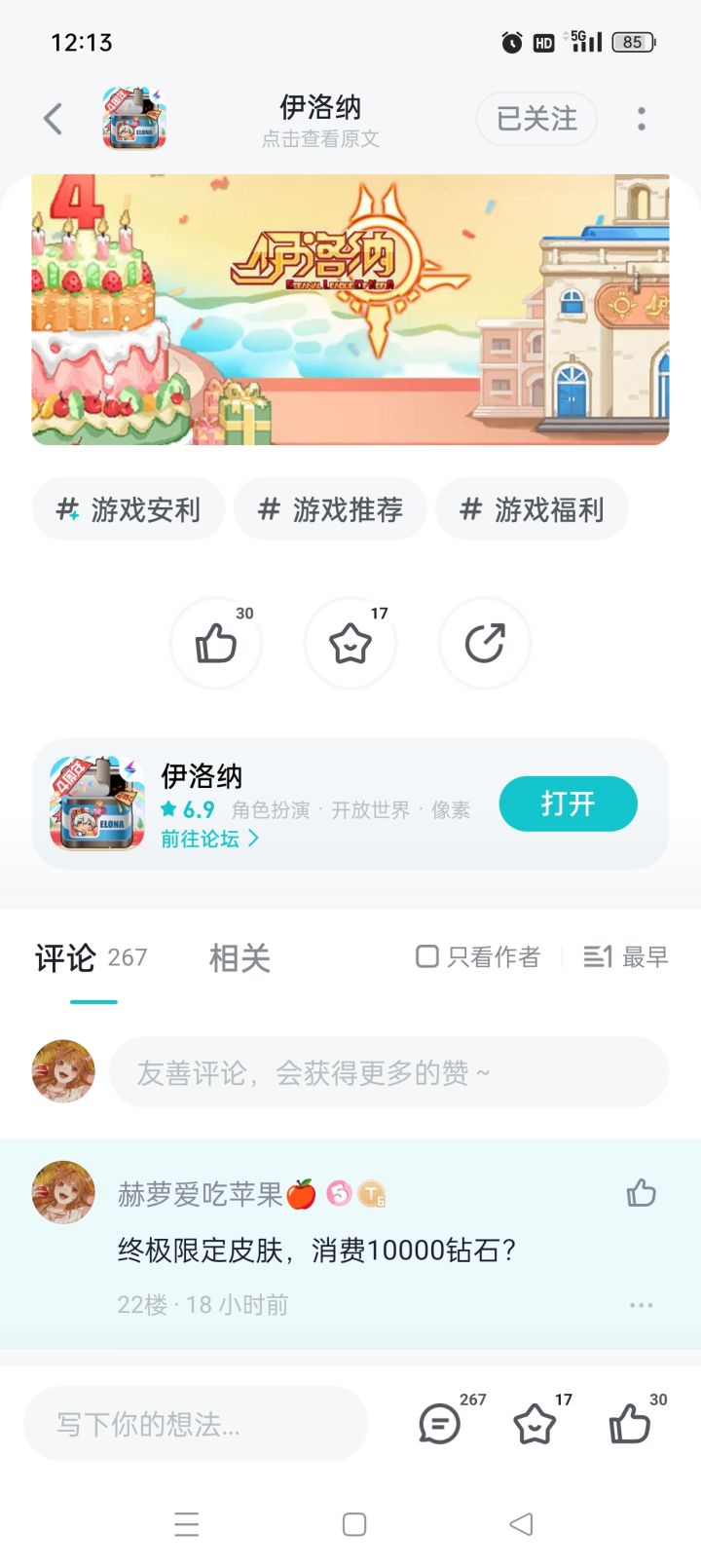Tap the 友善评论 comment input field
This screenshot has width=701, height=1568.
pyautogui.click(x=389, y=1072)
